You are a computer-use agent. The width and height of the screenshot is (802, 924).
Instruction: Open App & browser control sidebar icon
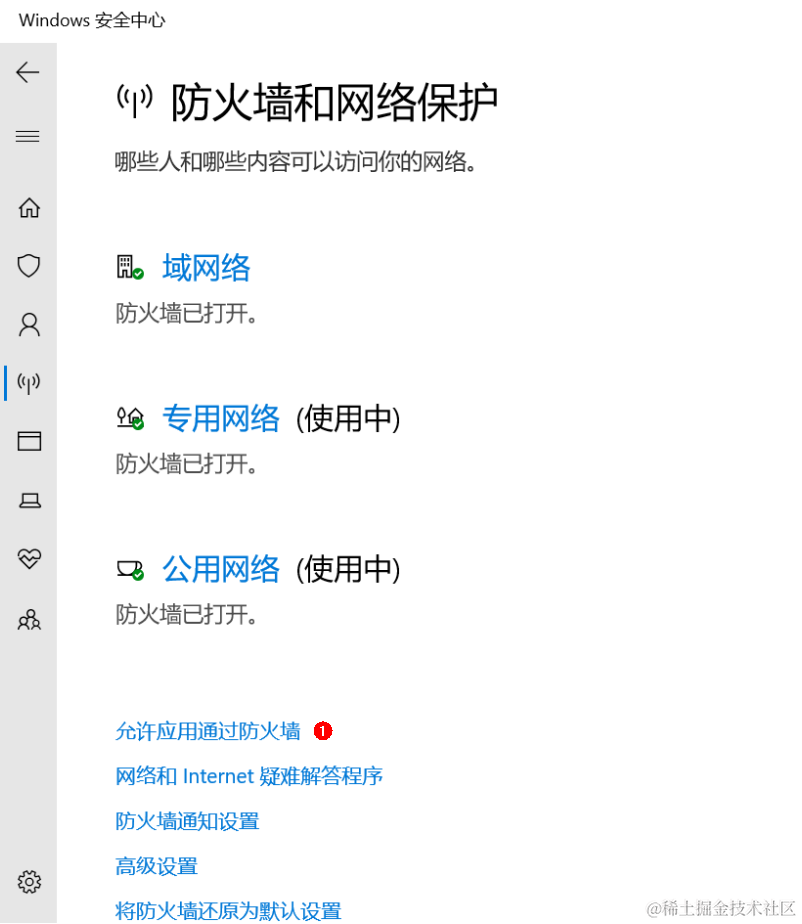[28, 441]
